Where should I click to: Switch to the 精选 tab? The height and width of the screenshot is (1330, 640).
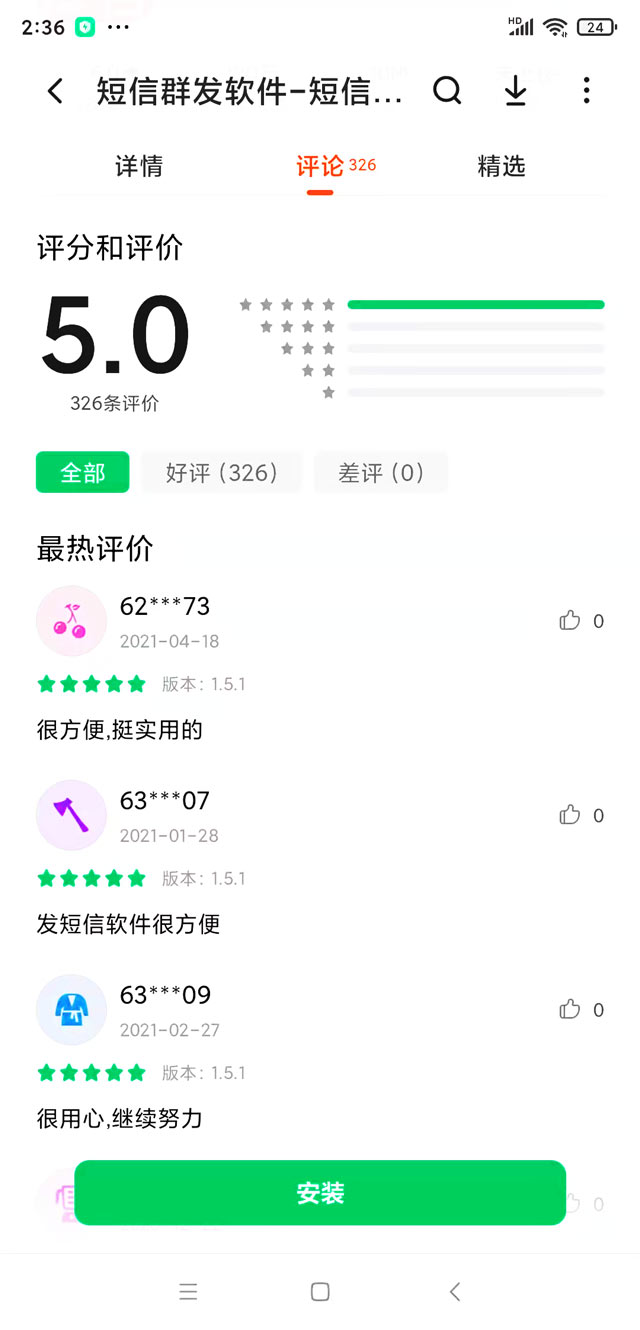pyautogui.click(x=501, y=166)
